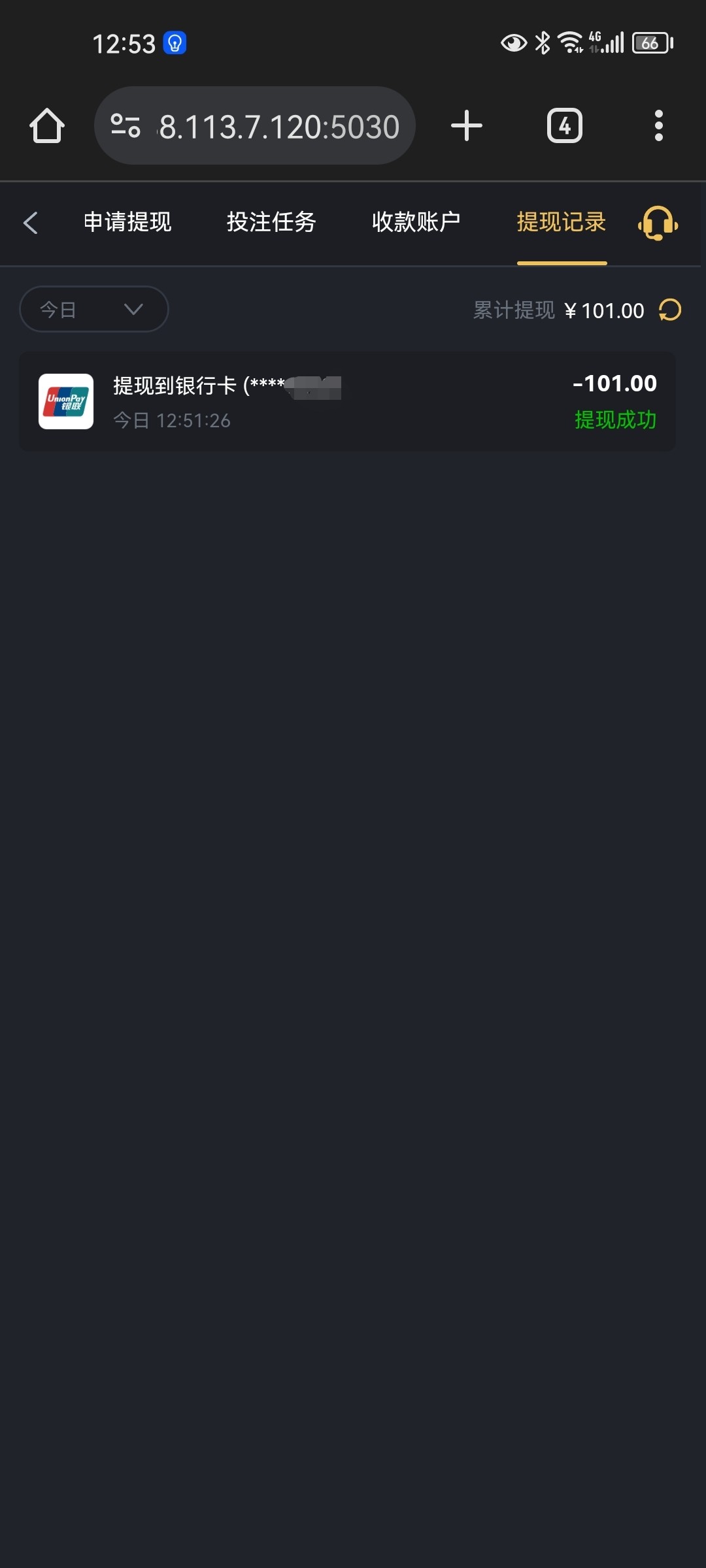Viewport: 706px width, 1568px height.
Task: Select the 提现记录 tab
Action: coord(562,222)
